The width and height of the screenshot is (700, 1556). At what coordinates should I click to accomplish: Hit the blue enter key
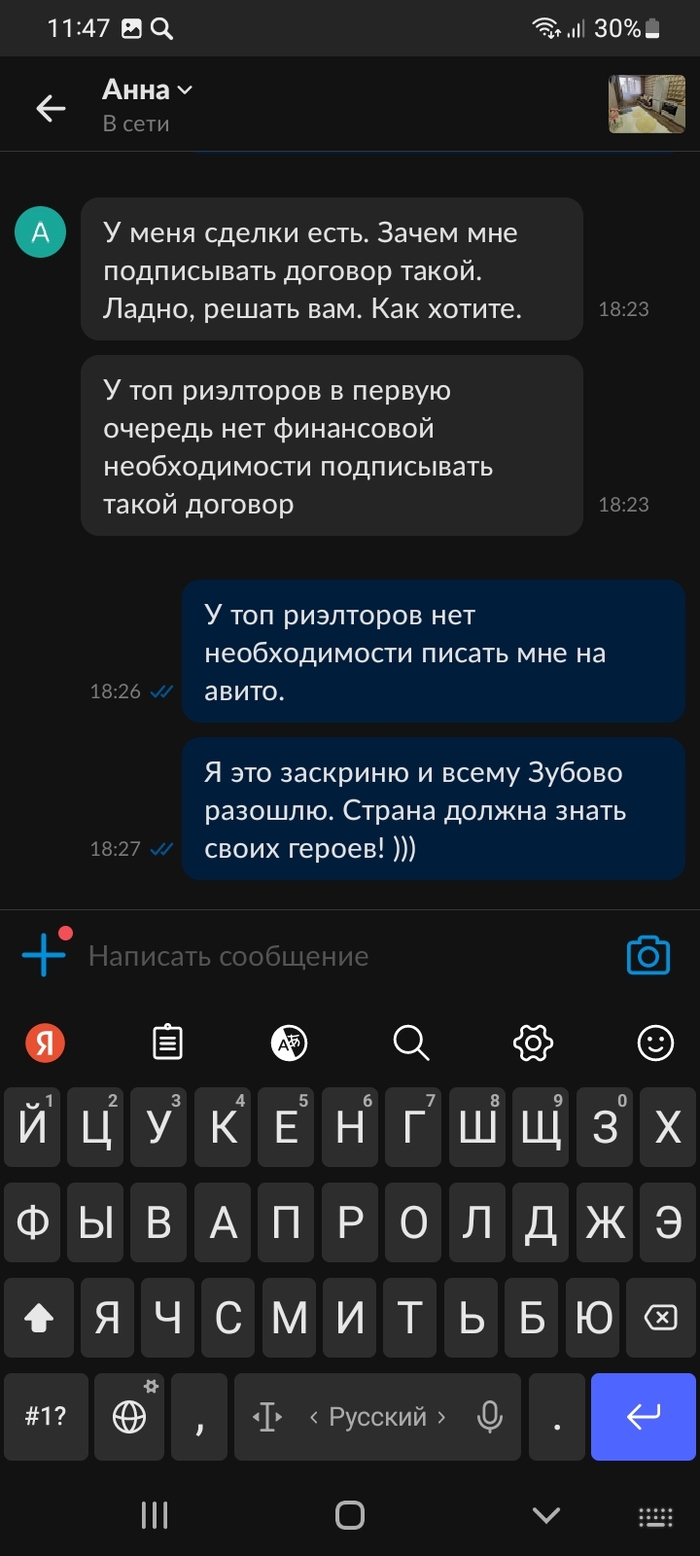click(642, 1416)
